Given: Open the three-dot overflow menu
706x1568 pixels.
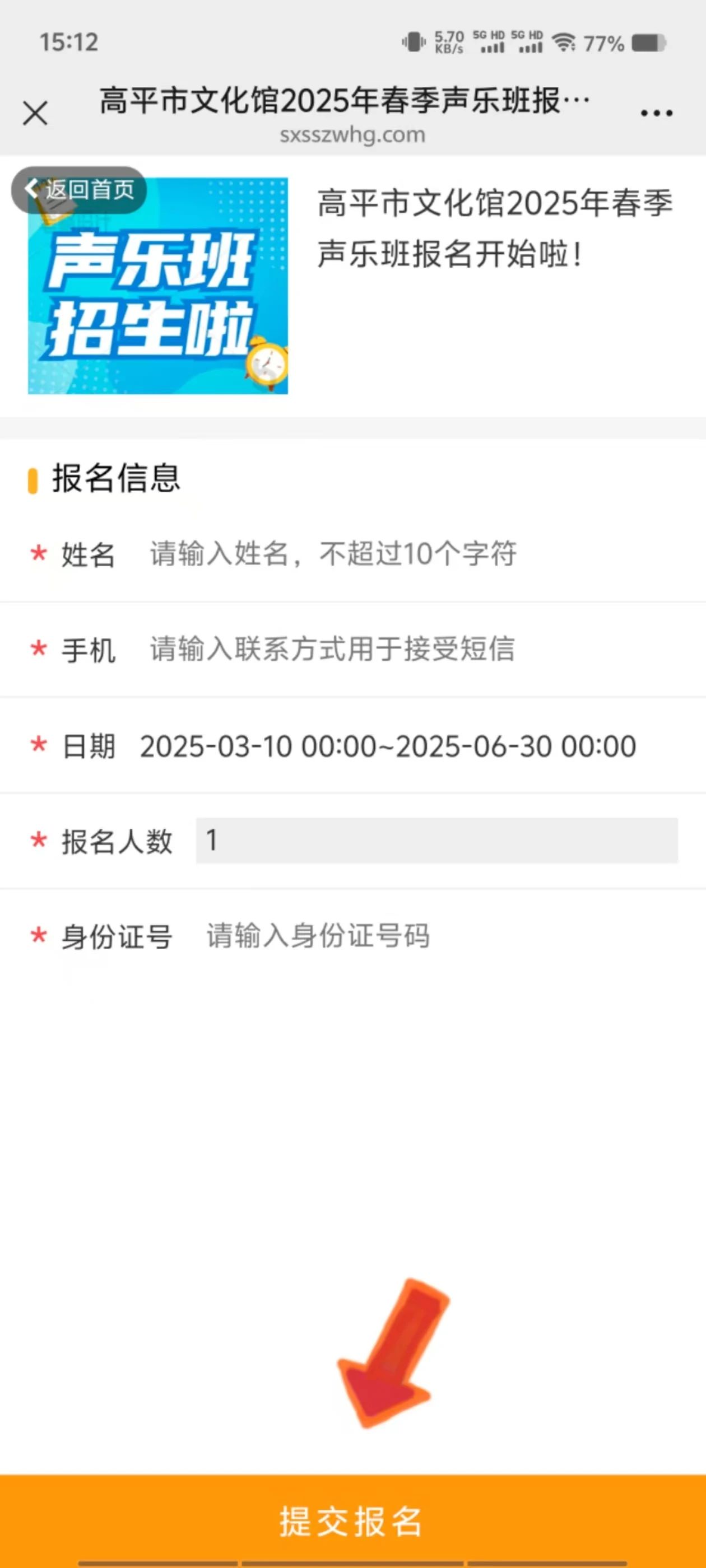Looking at the screenshot, I should coord(656,113).
